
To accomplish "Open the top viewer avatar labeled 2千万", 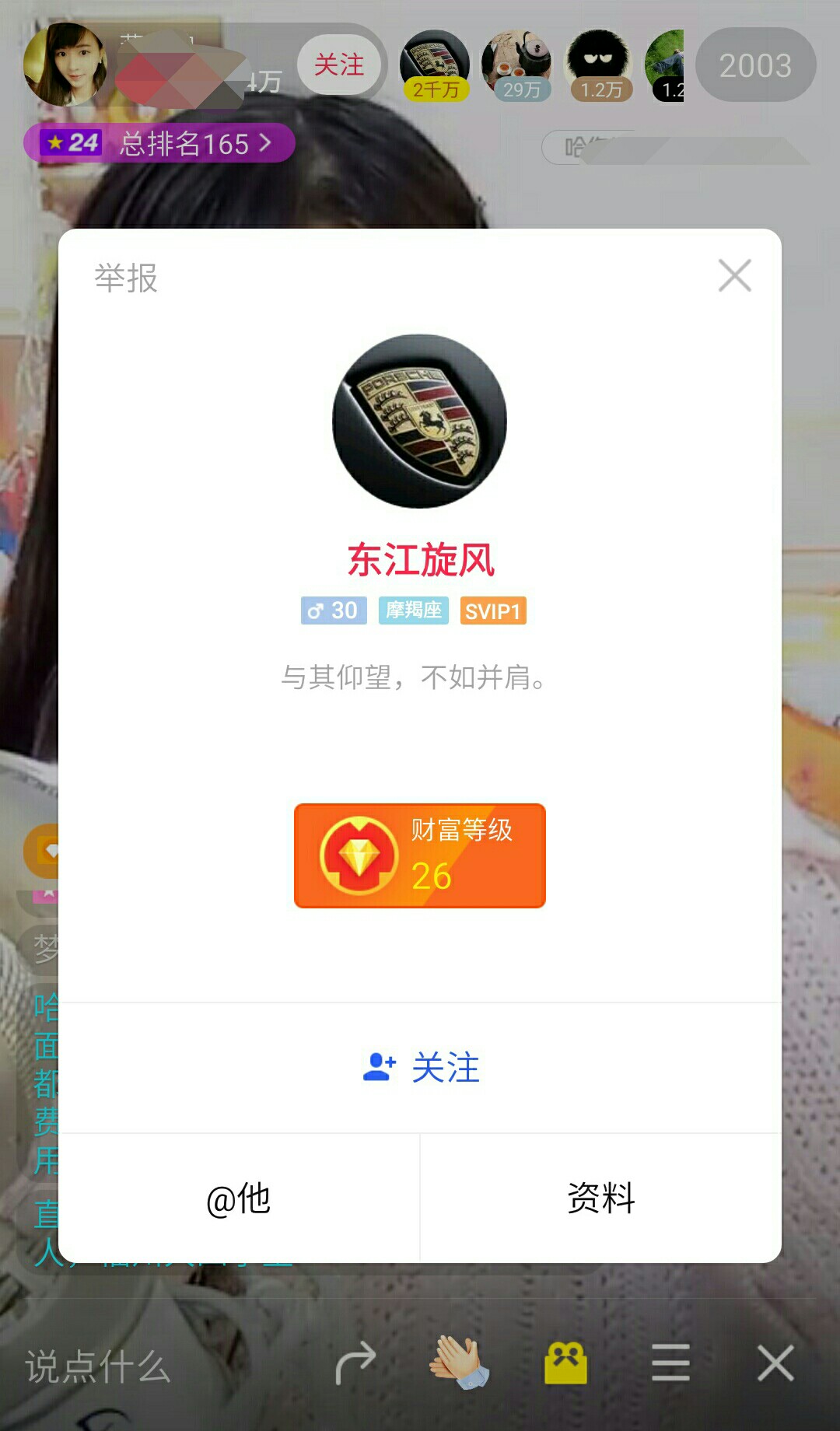I will [434, 65].
